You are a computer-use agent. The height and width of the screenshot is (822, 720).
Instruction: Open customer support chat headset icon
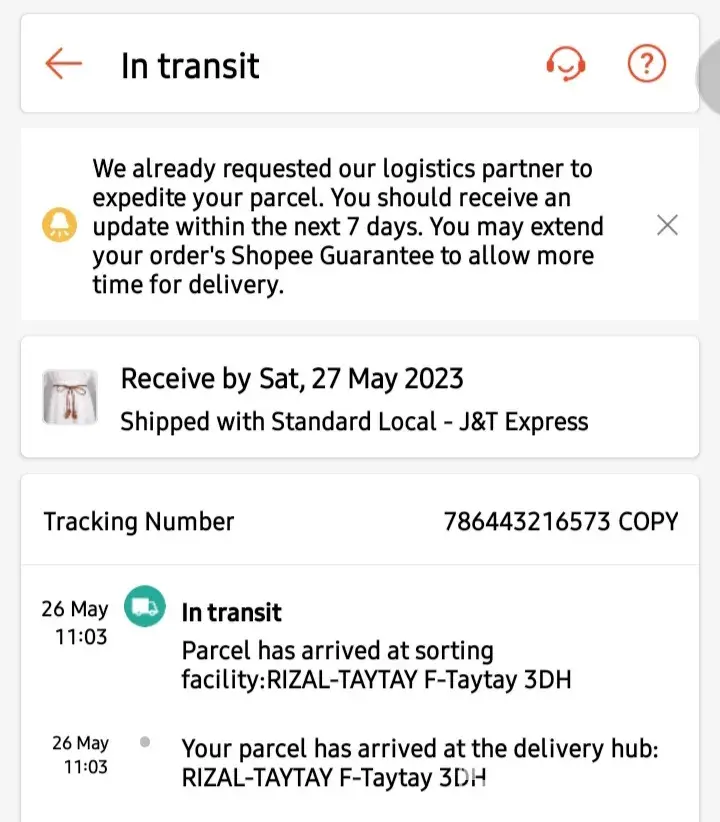tap(565, 65)
